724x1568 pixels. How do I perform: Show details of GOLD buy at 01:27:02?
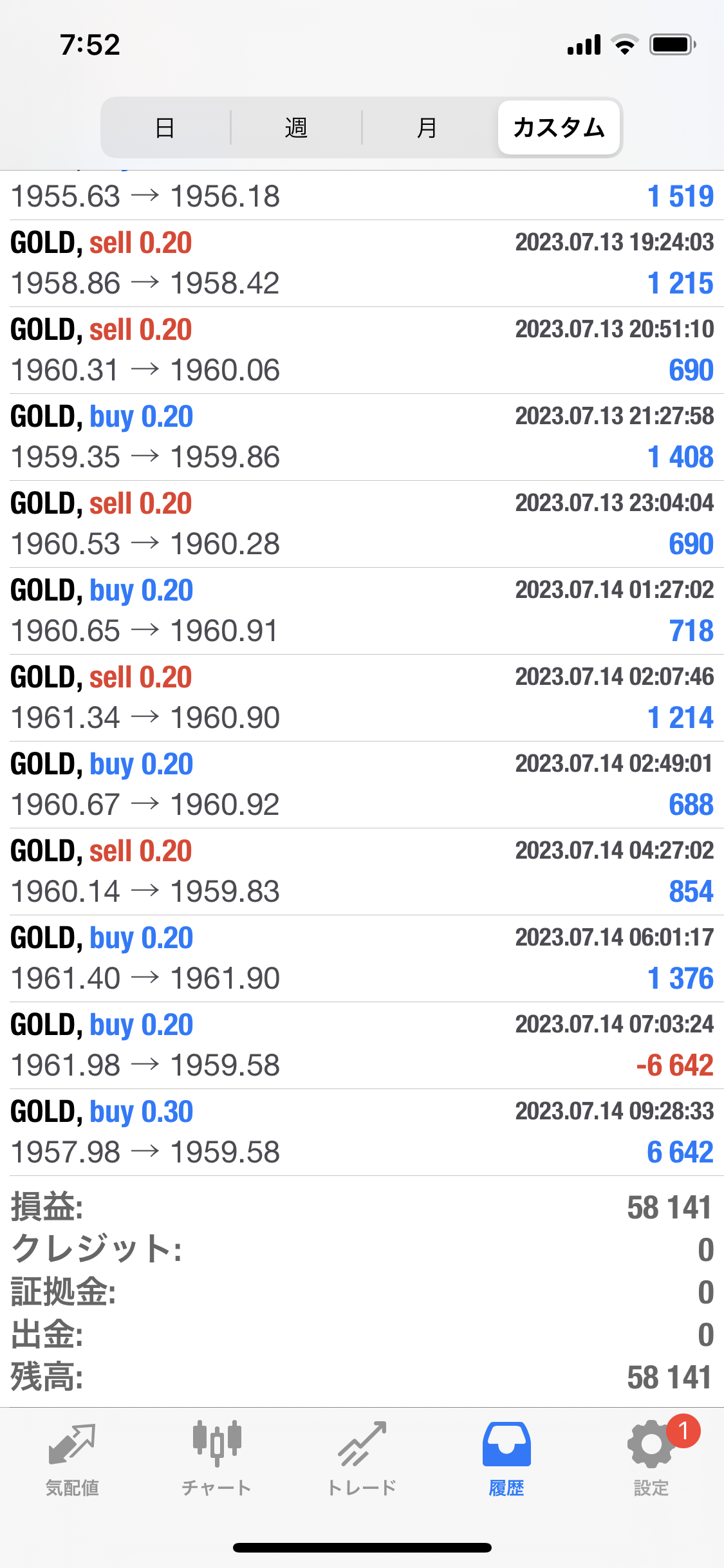click(362, 611)
